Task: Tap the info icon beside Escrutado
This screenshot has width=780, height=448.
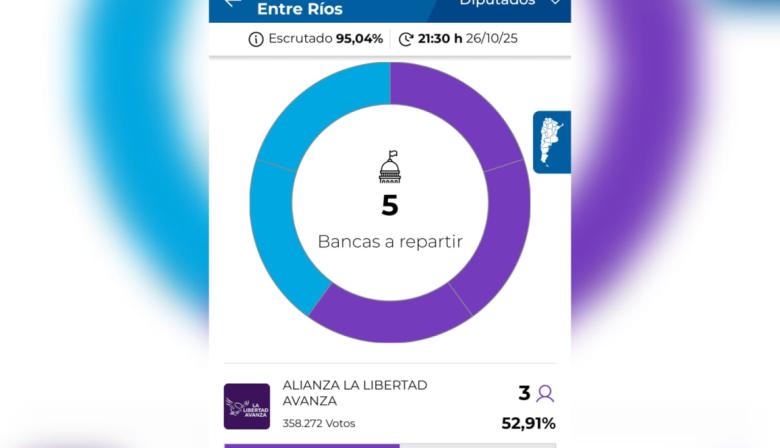Action: click(256, 39)
